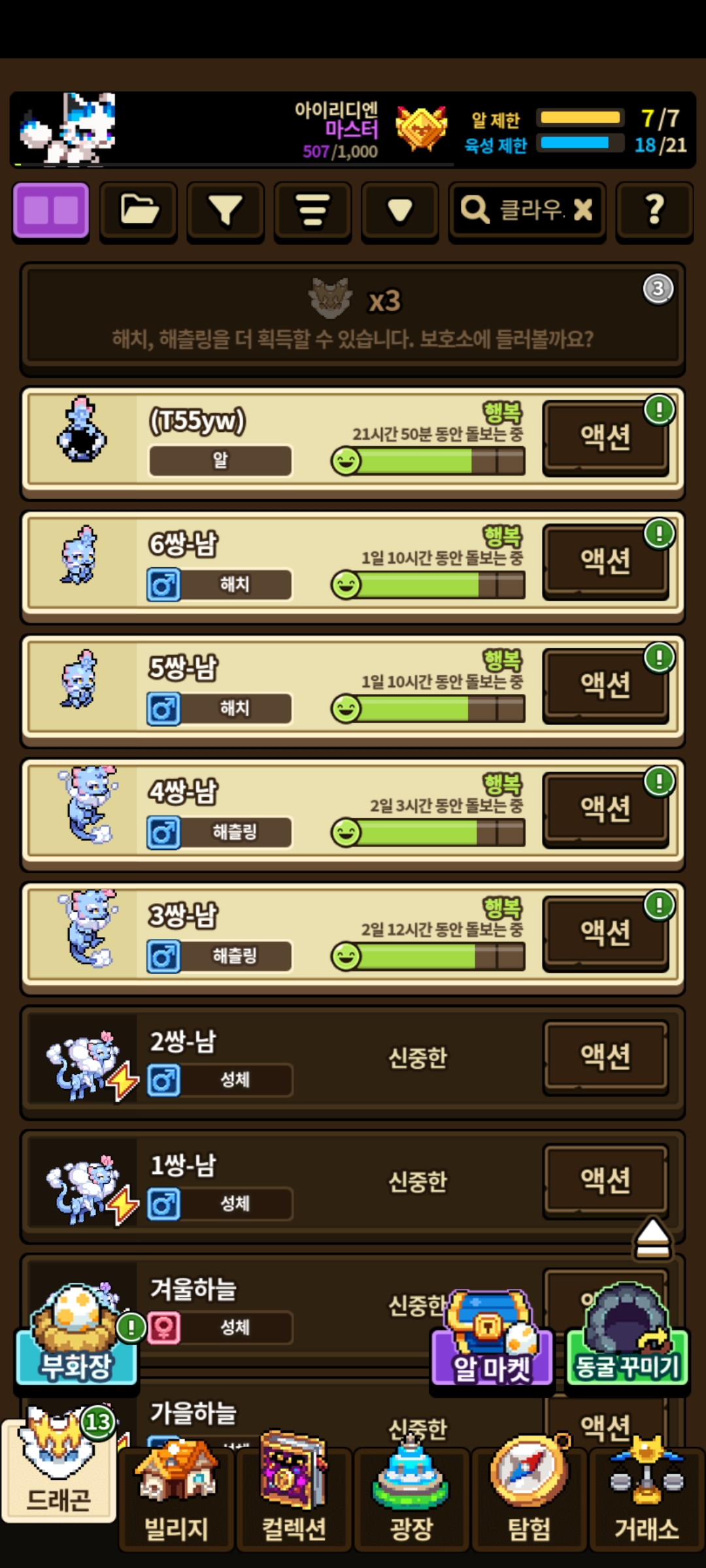Clear the 클라우 search text
The height and width of the screenshot is (1568, 706).
(x=582, y=210)
